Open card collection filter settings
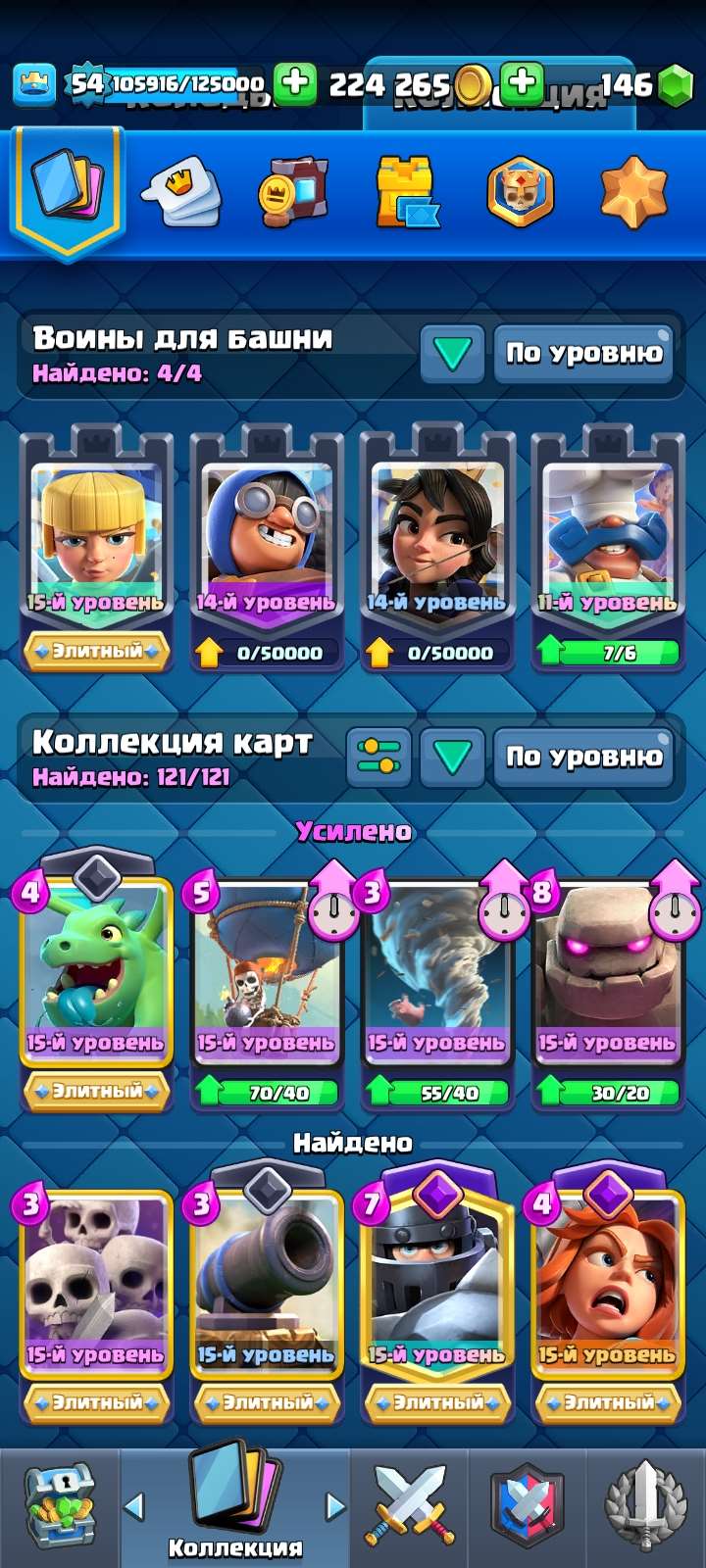The image size is (706, 1568). (x=378, y=757)
